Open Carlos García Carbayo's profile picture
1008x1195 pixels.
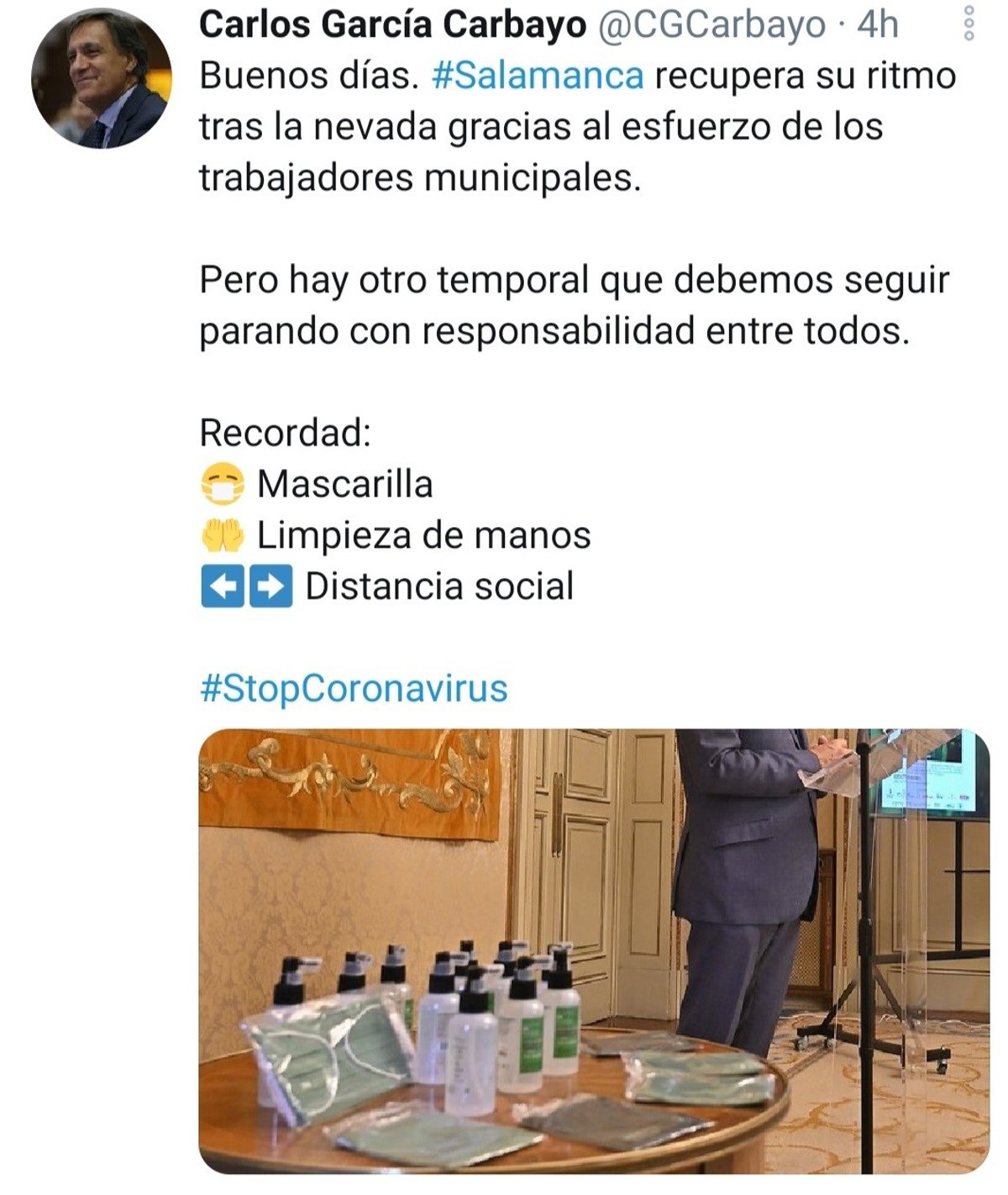pos(102,78)
